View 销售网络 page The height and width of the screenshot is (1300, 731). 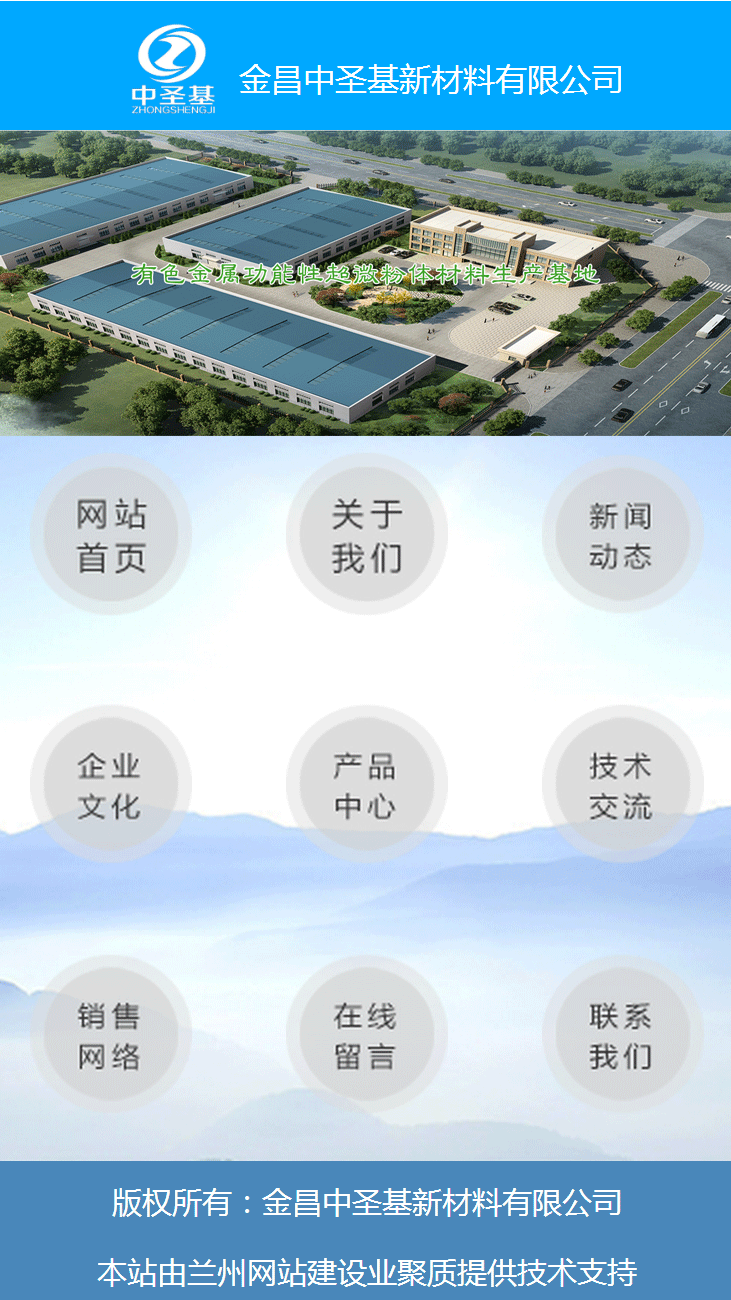point(111,1035)
